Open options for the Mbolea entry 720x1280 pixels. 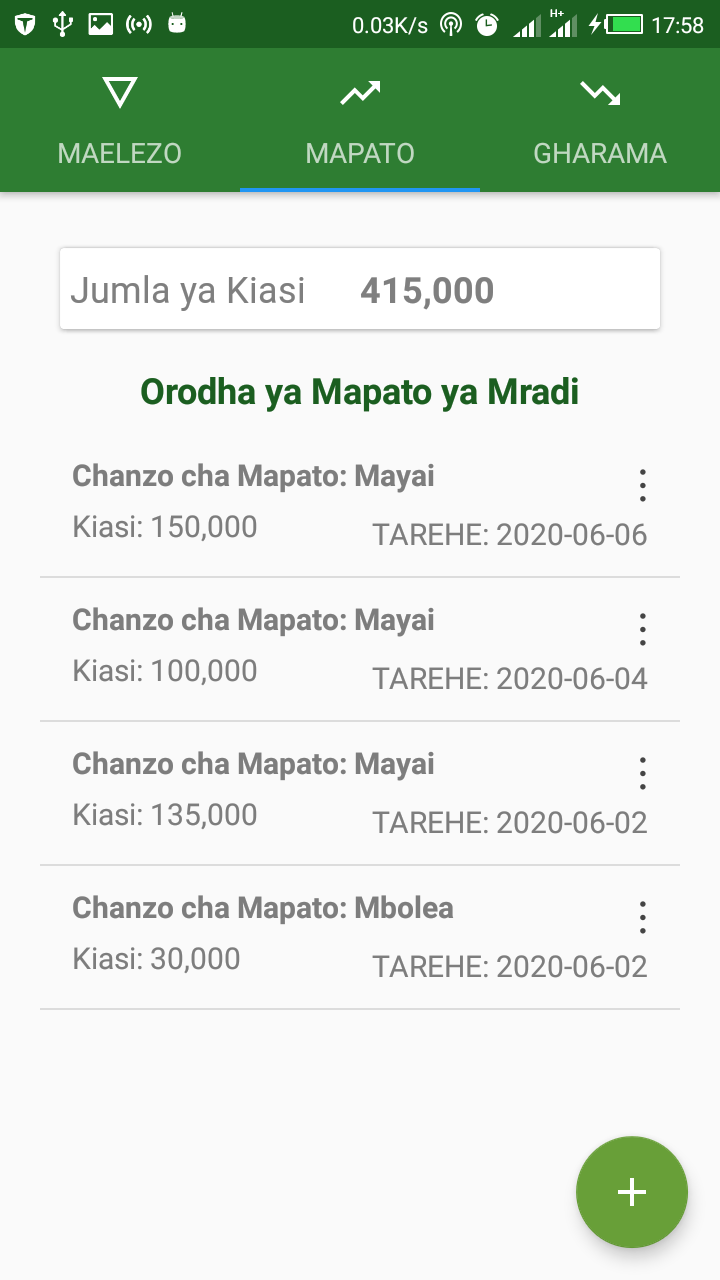tap(643, 918)
